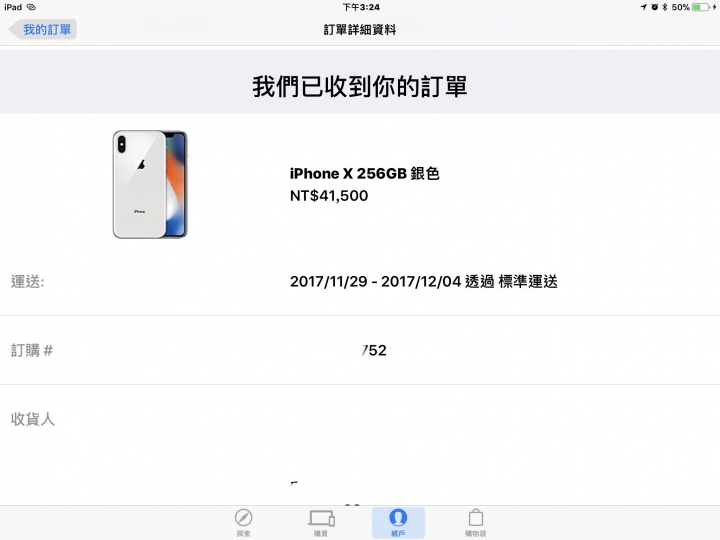Select the 帳戶 tab
720x540 pixels.
point(398,520)
